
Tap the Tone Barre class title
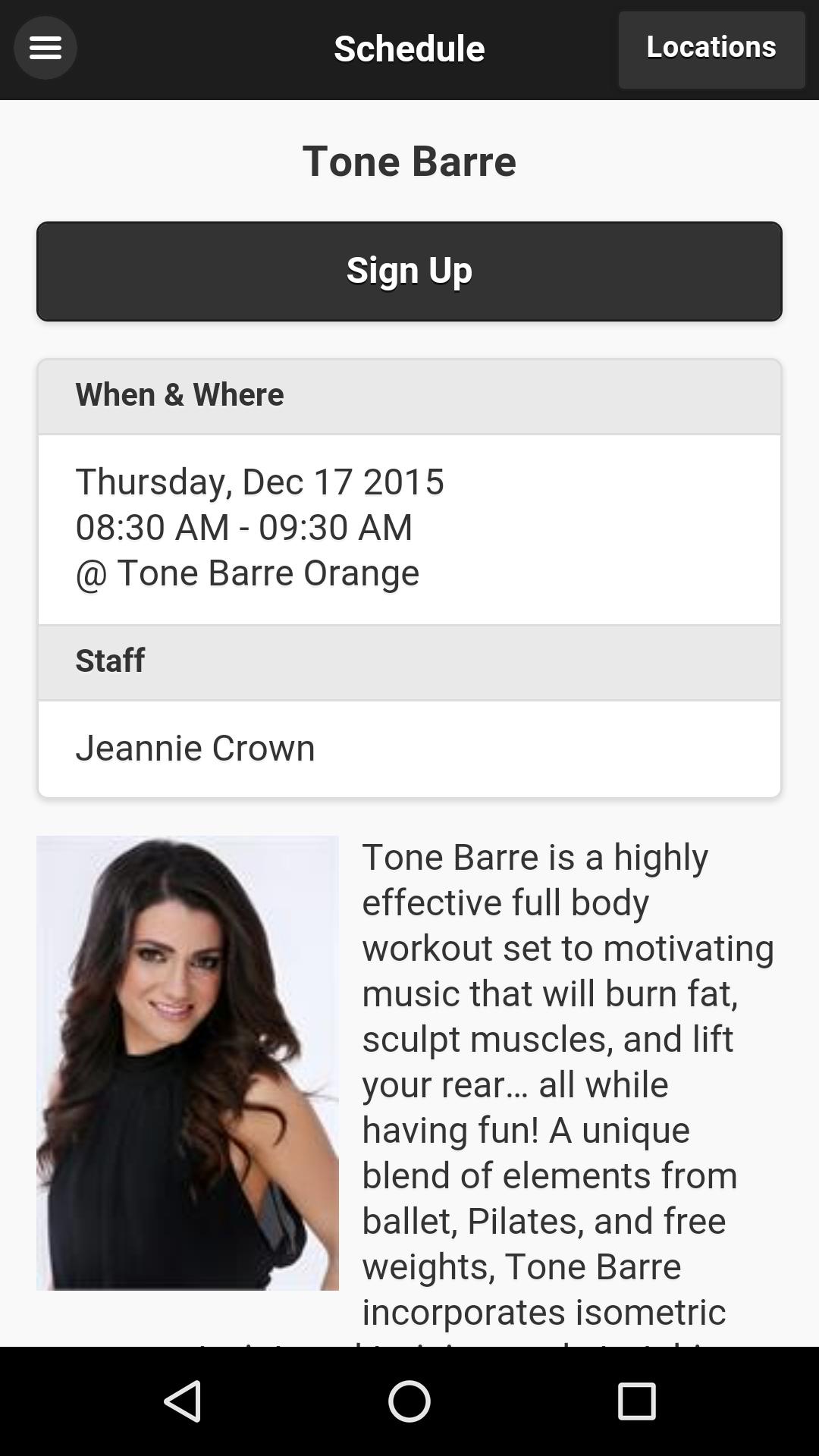click(x=409, y=161)
